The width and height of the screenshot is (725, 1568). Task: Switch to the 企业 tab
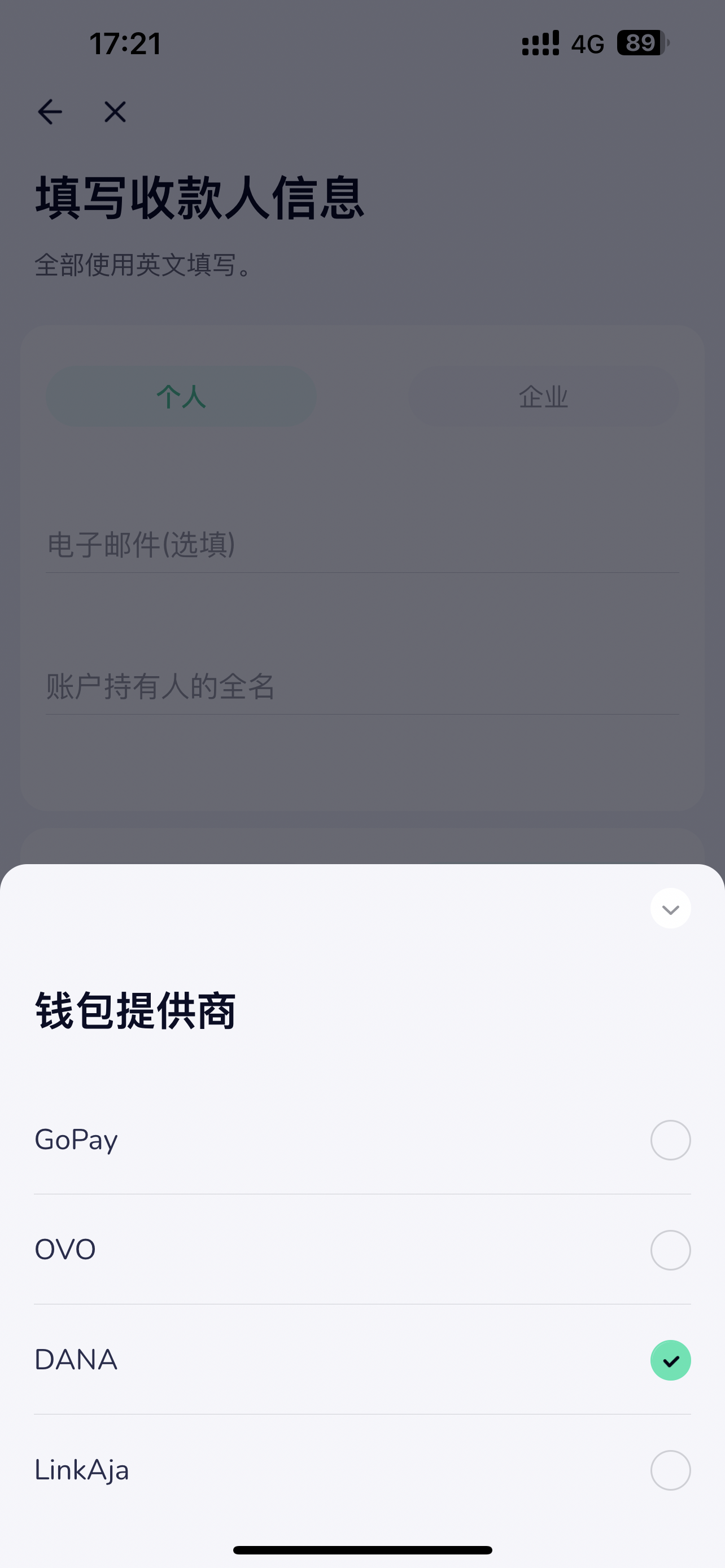(x=544, y=396)
